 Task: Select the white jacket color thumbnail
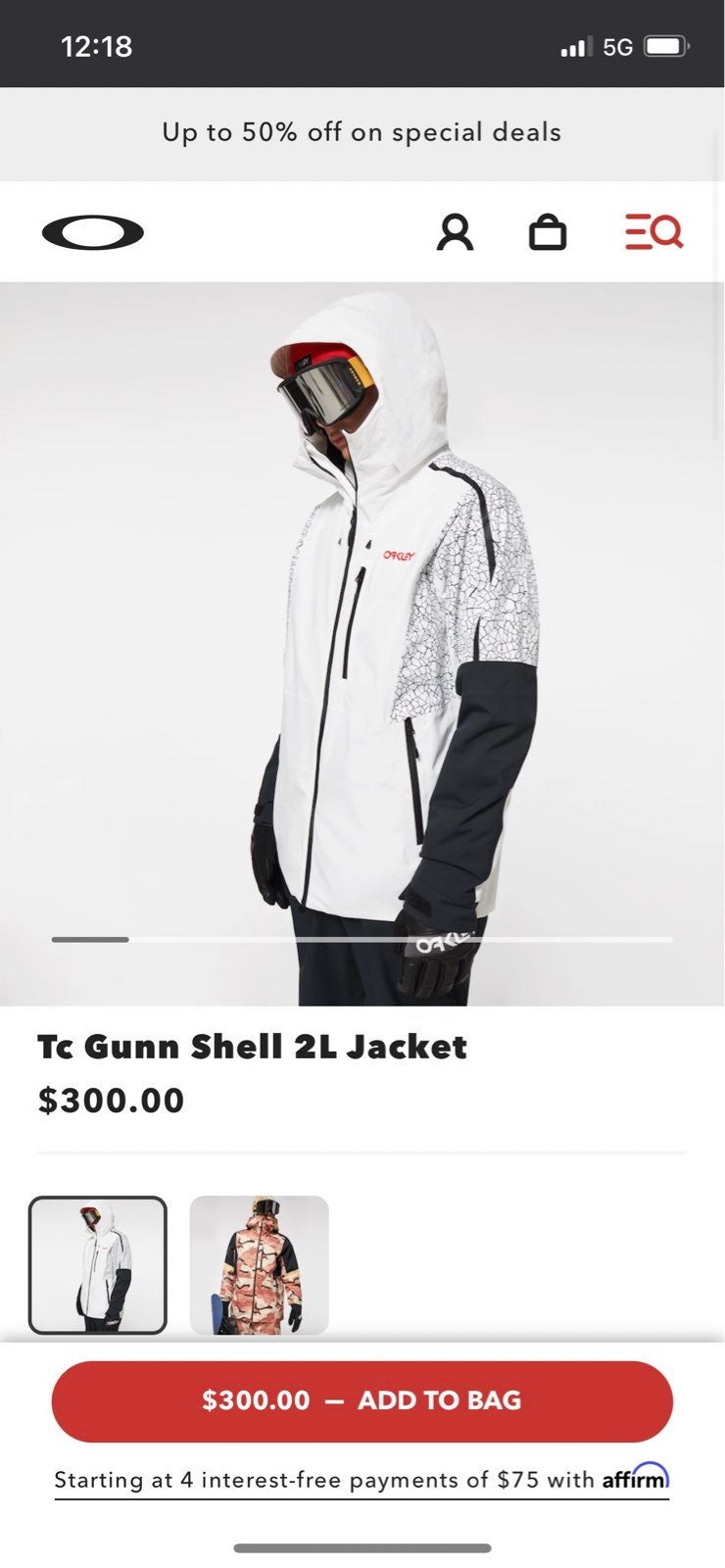[x=98, y=1265]
